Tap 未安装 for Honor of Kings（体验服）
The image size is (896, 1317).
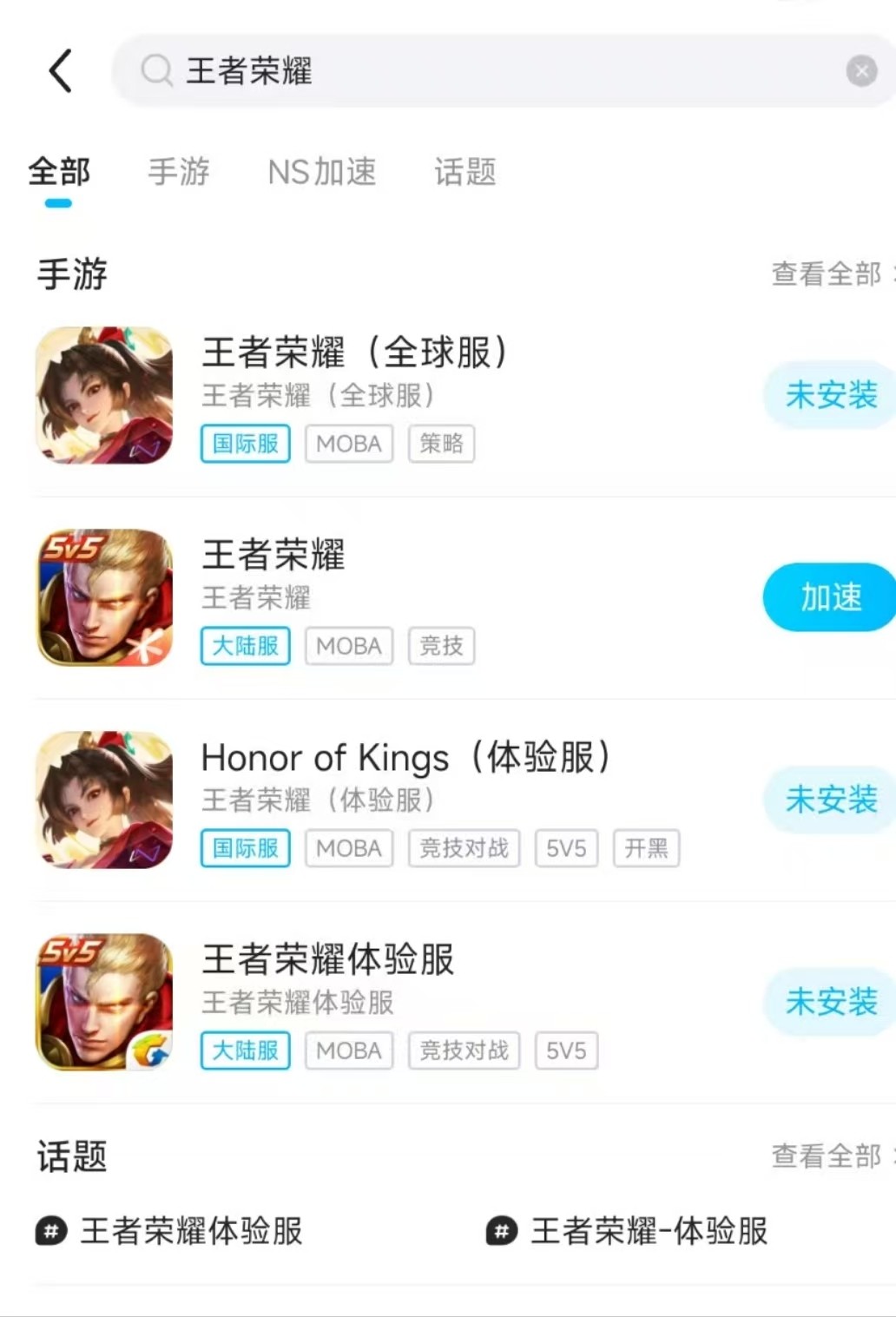(x=830, y=800)
